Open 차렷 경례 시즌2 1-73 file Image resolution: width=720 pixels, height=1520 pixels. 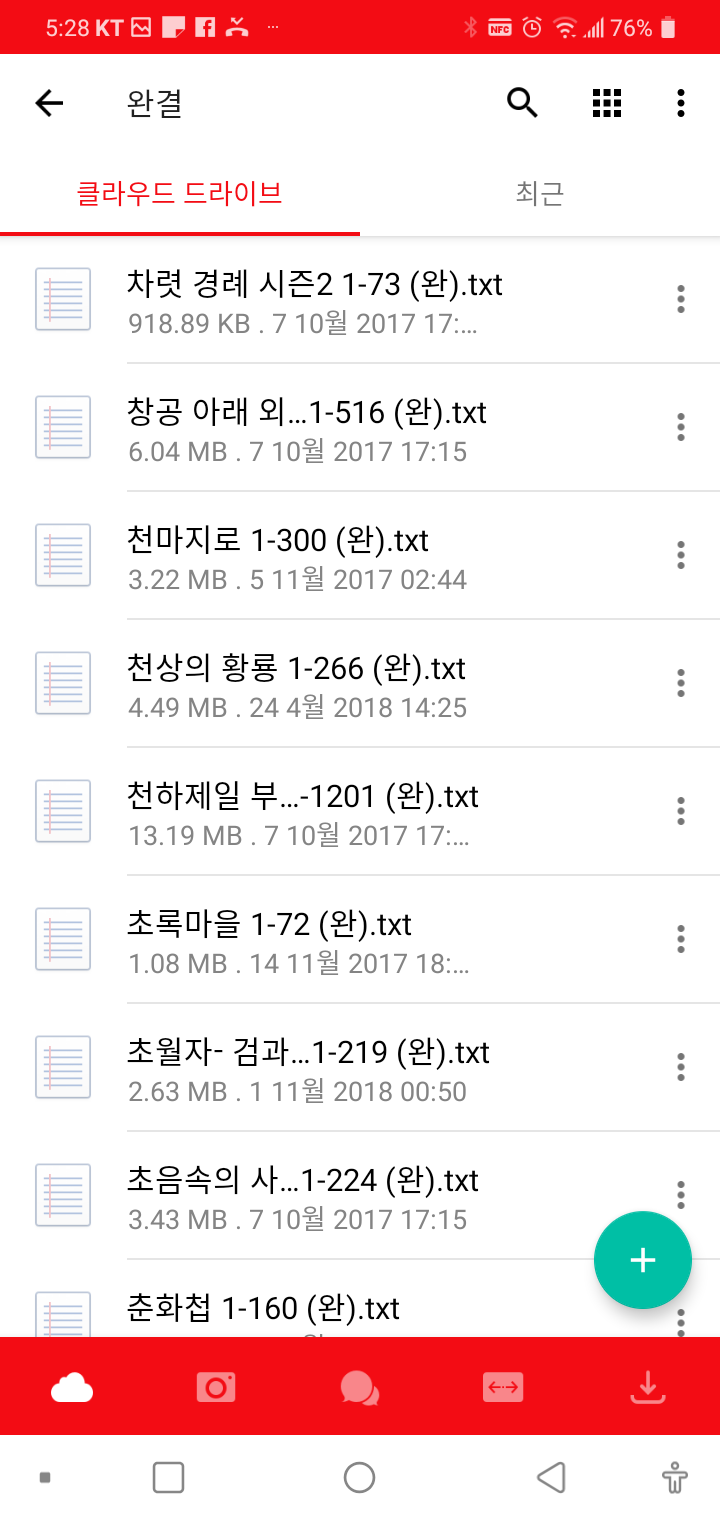pyautogui.click(x=315, y=299)
